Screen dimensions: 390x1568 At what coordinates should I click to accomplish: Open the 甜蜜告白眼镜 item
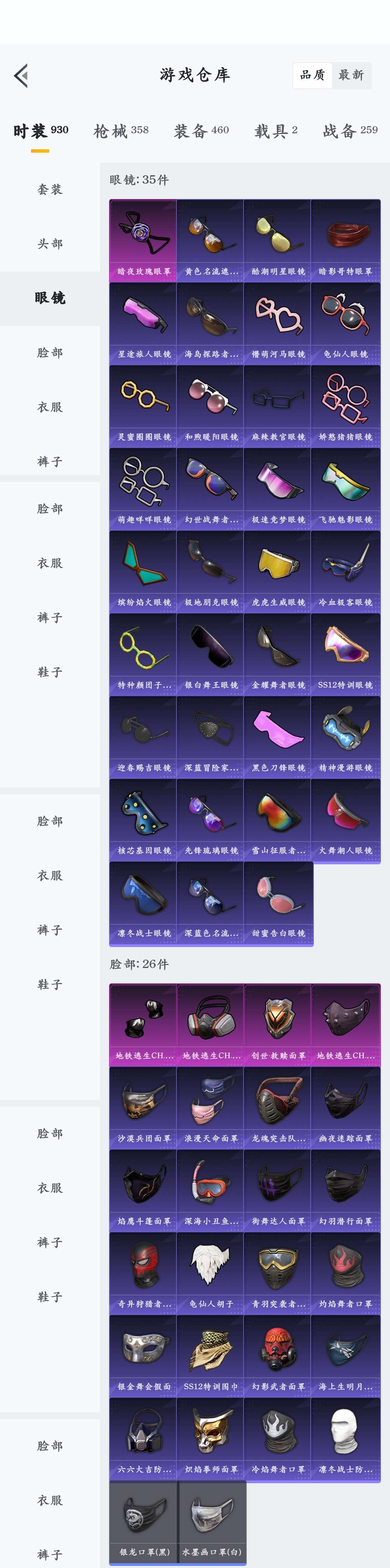pyautogui.click(x=278, y=902)
